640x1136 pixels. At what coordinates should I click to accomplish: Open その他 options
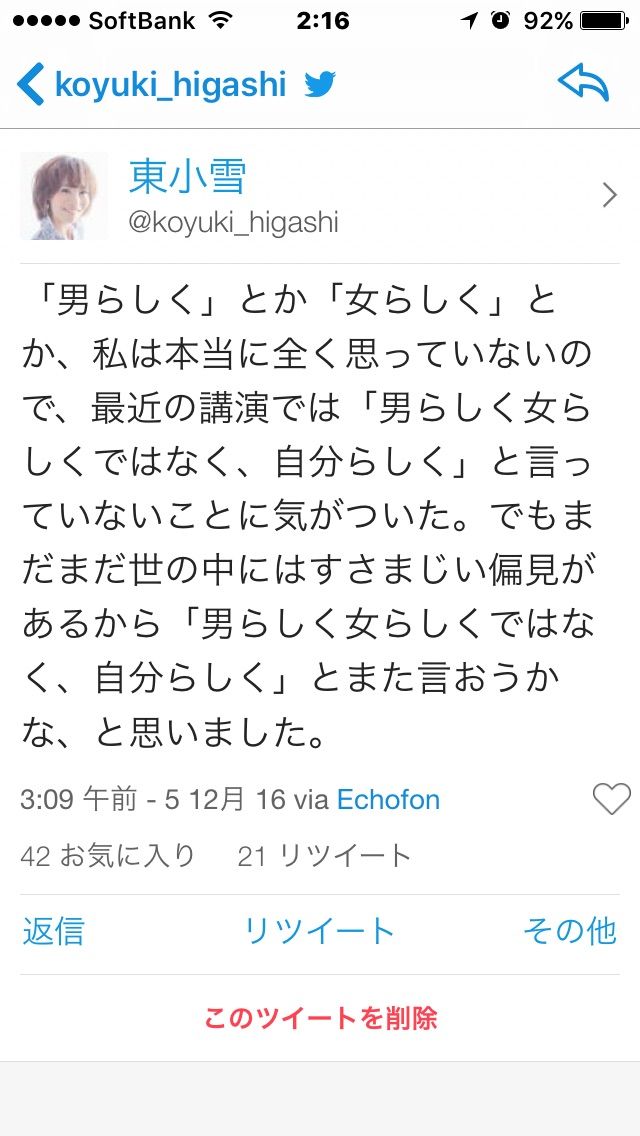570,931
